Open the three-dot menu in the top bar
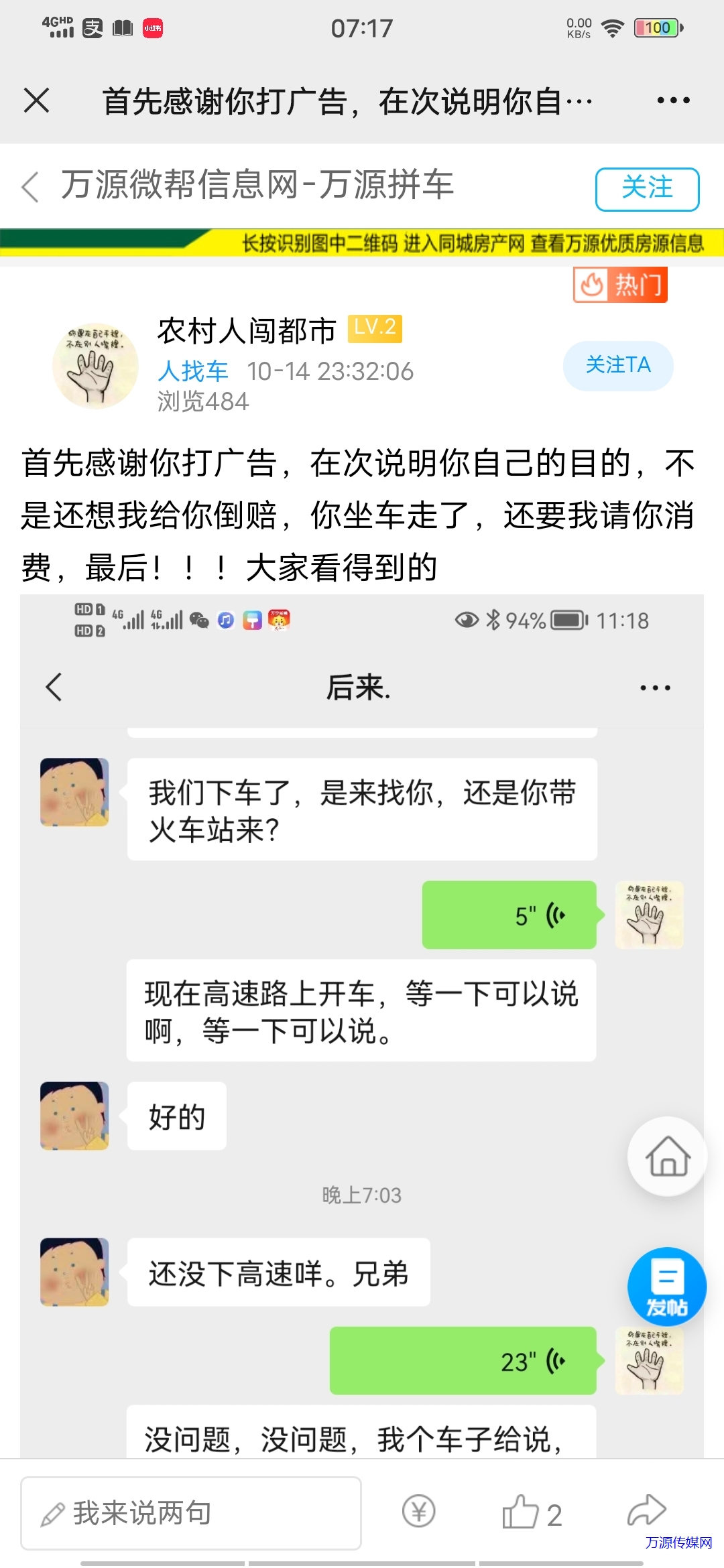This screenshot has height=1568, width=724. pyautogui.click(x=673, y=101)
